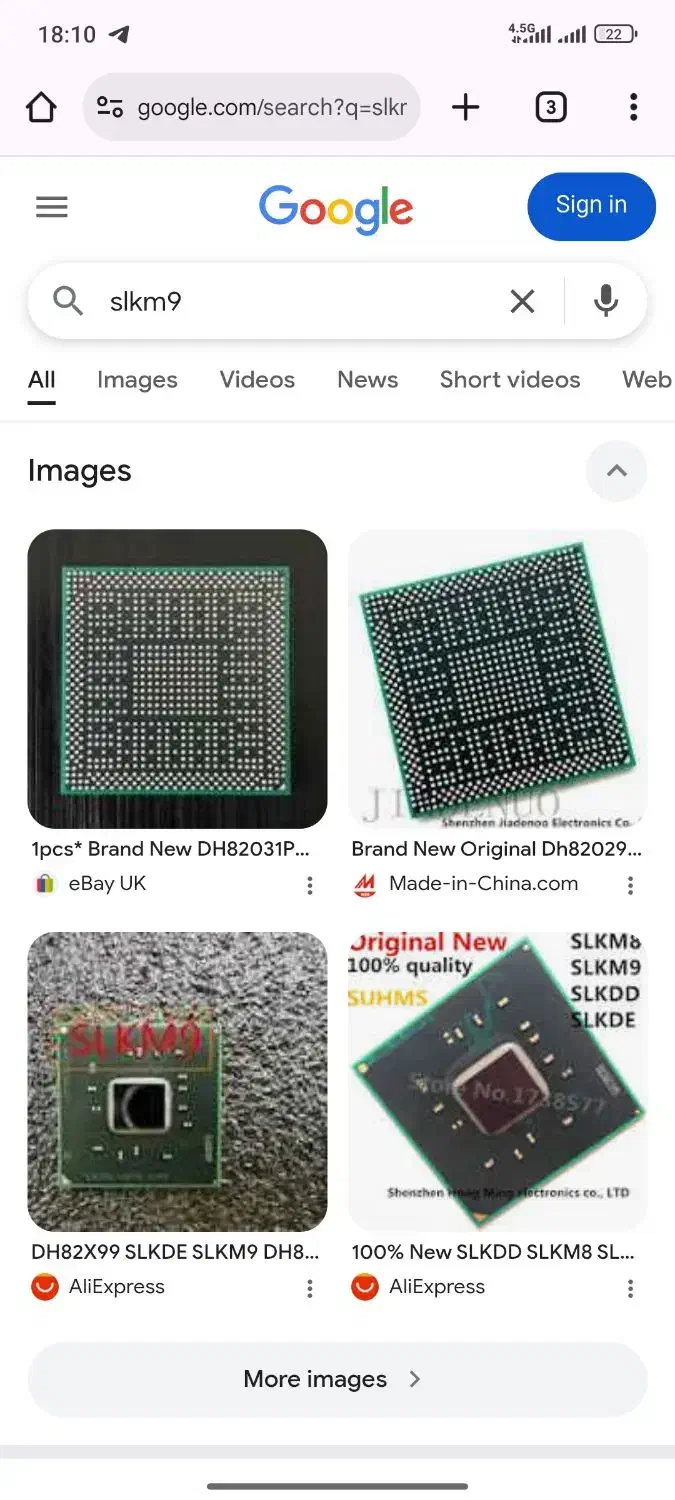Switch to the News tab

point(367,380)
